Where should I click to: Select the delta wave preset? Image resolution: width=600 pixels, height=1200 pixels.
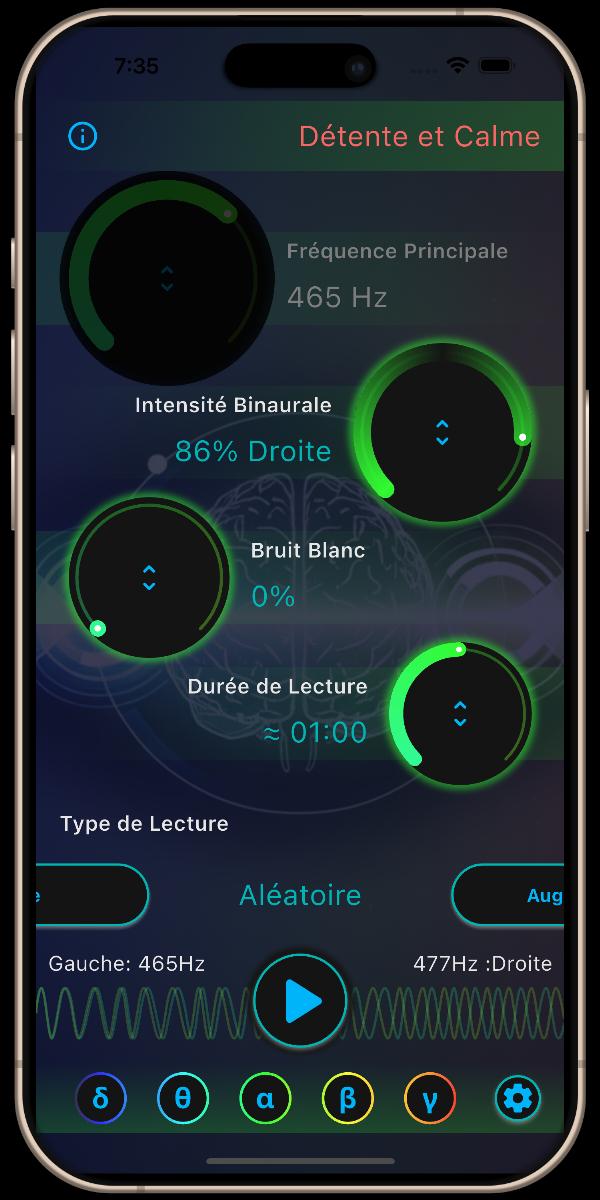click(100, 1099)
